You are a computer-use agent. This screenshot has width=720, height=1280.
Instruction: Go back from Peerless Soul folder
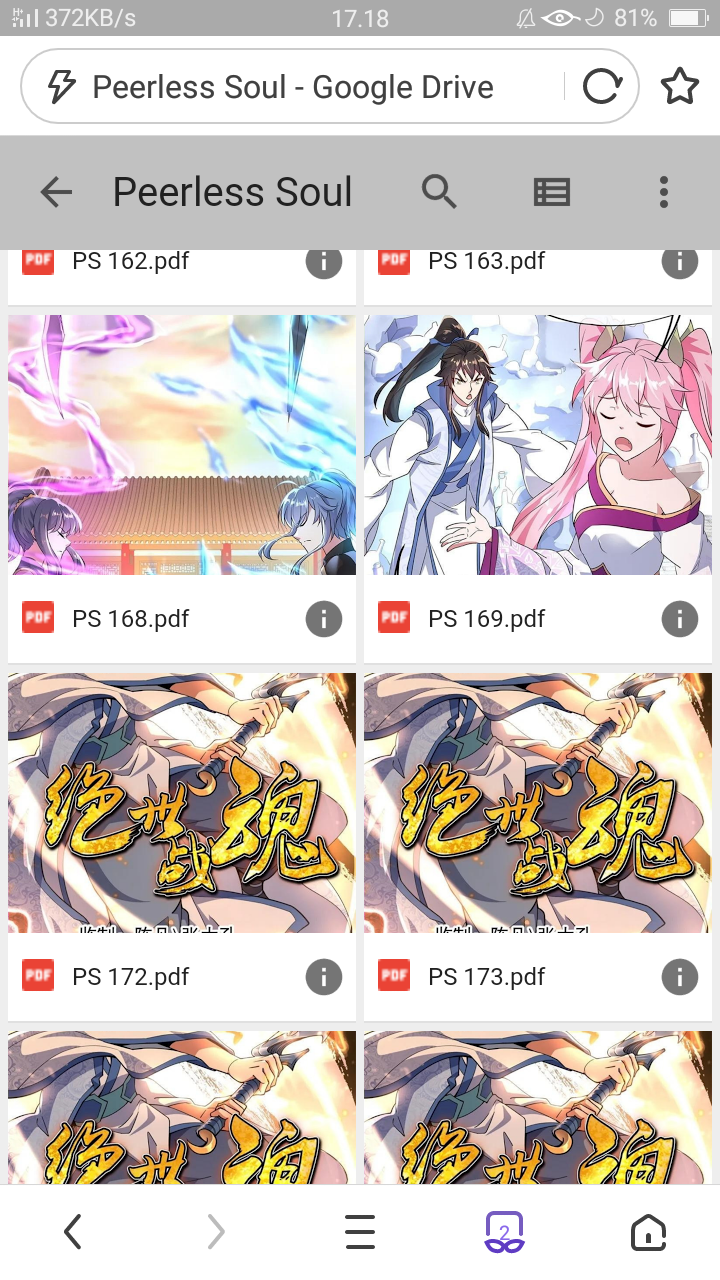click(56, 192)
